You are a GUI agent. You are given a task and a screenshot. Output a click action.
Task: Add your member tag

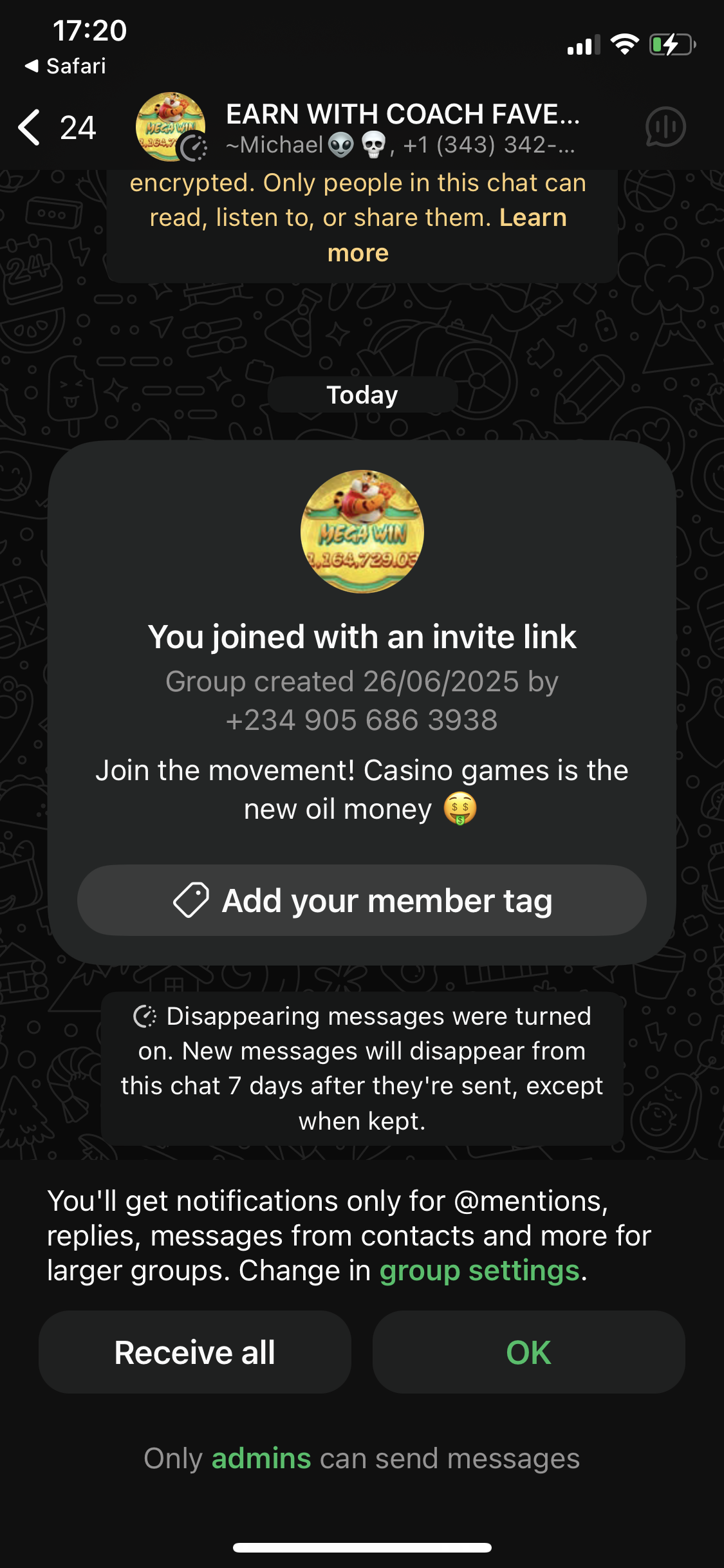click(362, 900)
